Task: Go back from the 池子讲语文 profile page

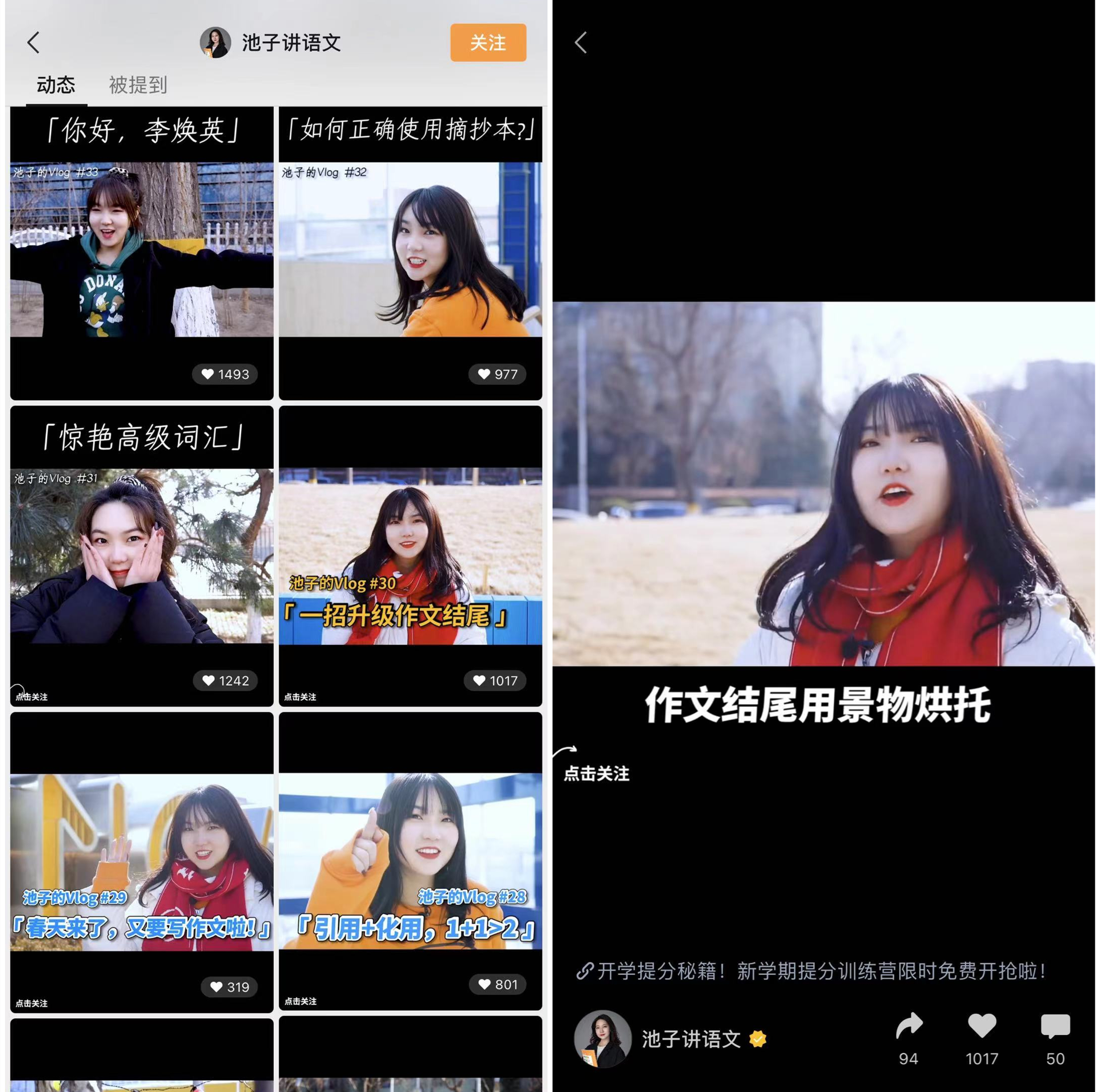Action: click(x=34, y=43)
